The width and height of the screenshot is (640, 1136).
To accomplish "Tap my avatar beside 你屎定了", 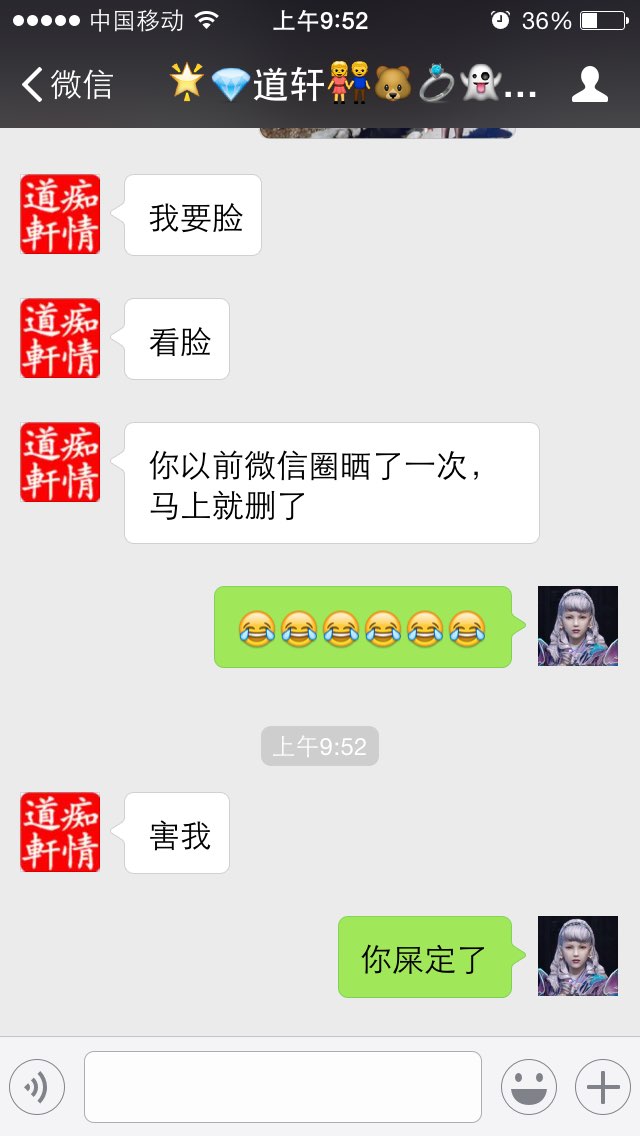I will pos(578,956).
